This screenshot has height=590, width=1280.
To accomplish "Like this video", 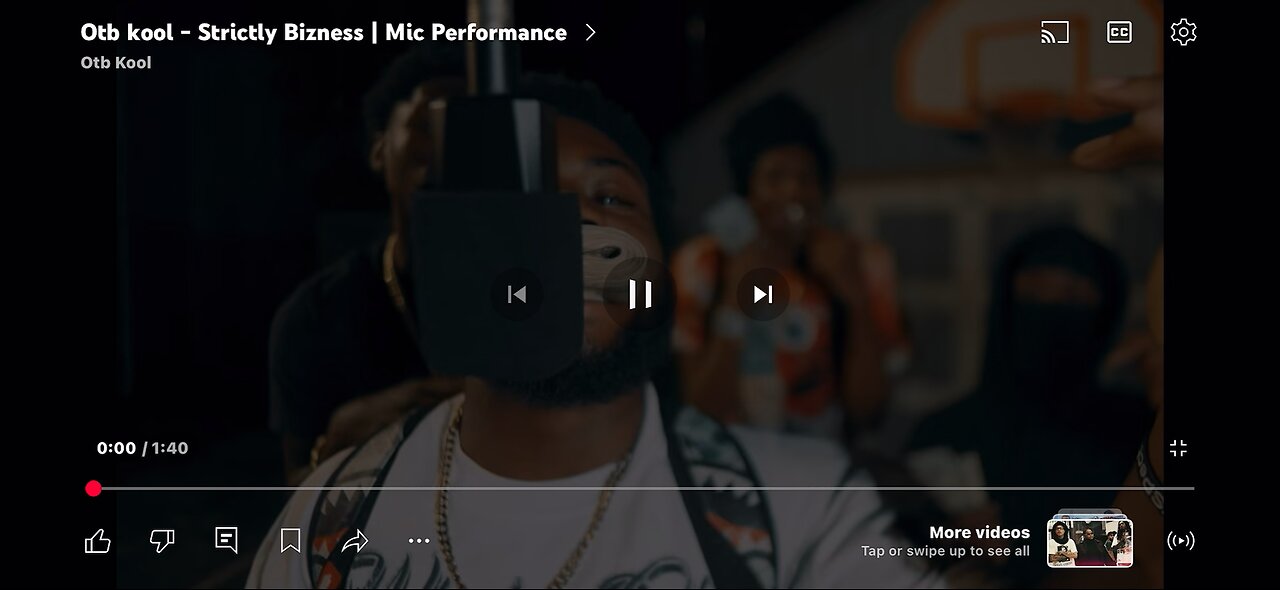I will click(x=98, y=541).
